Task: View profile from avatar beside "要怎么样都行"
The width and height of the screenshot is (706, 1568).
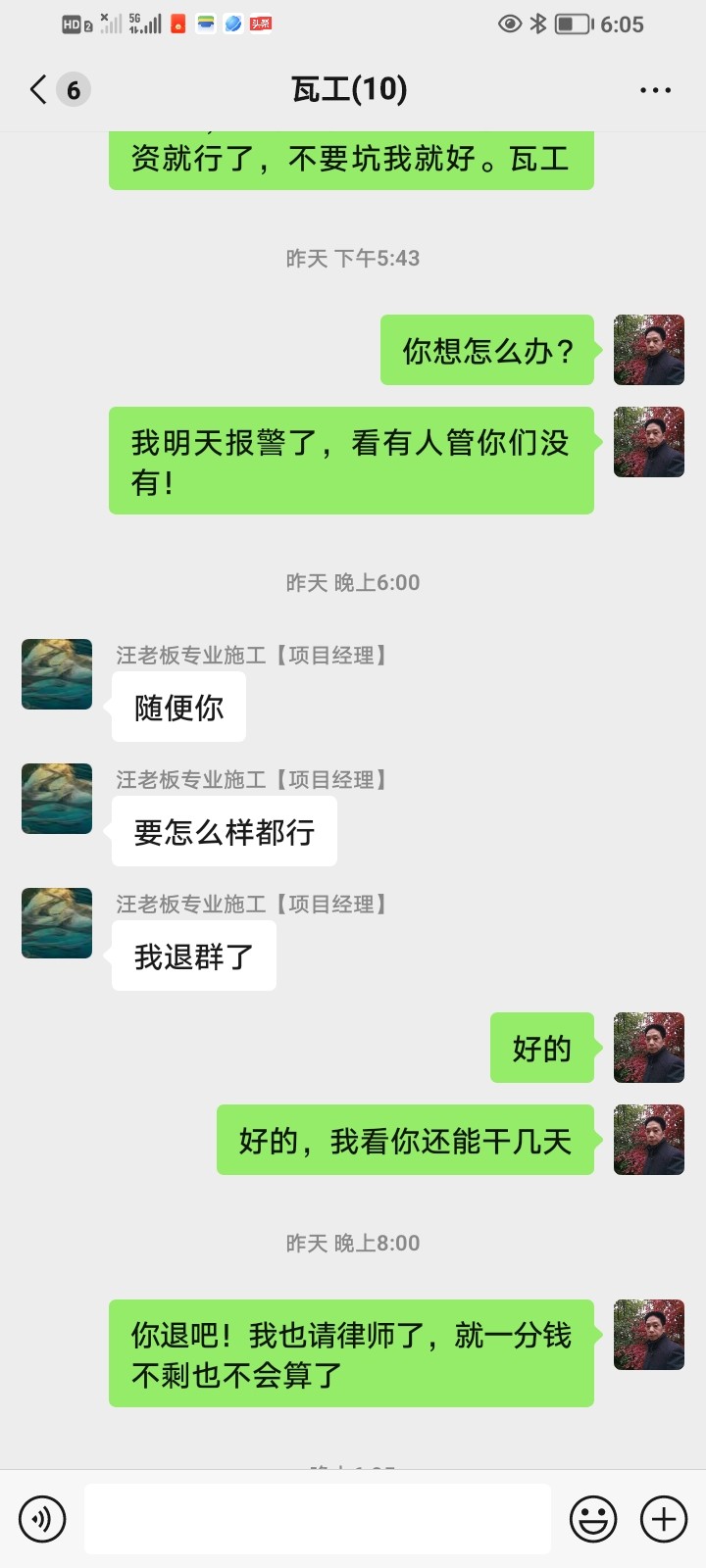Action: pyautogui.click(x=57, y=799)
